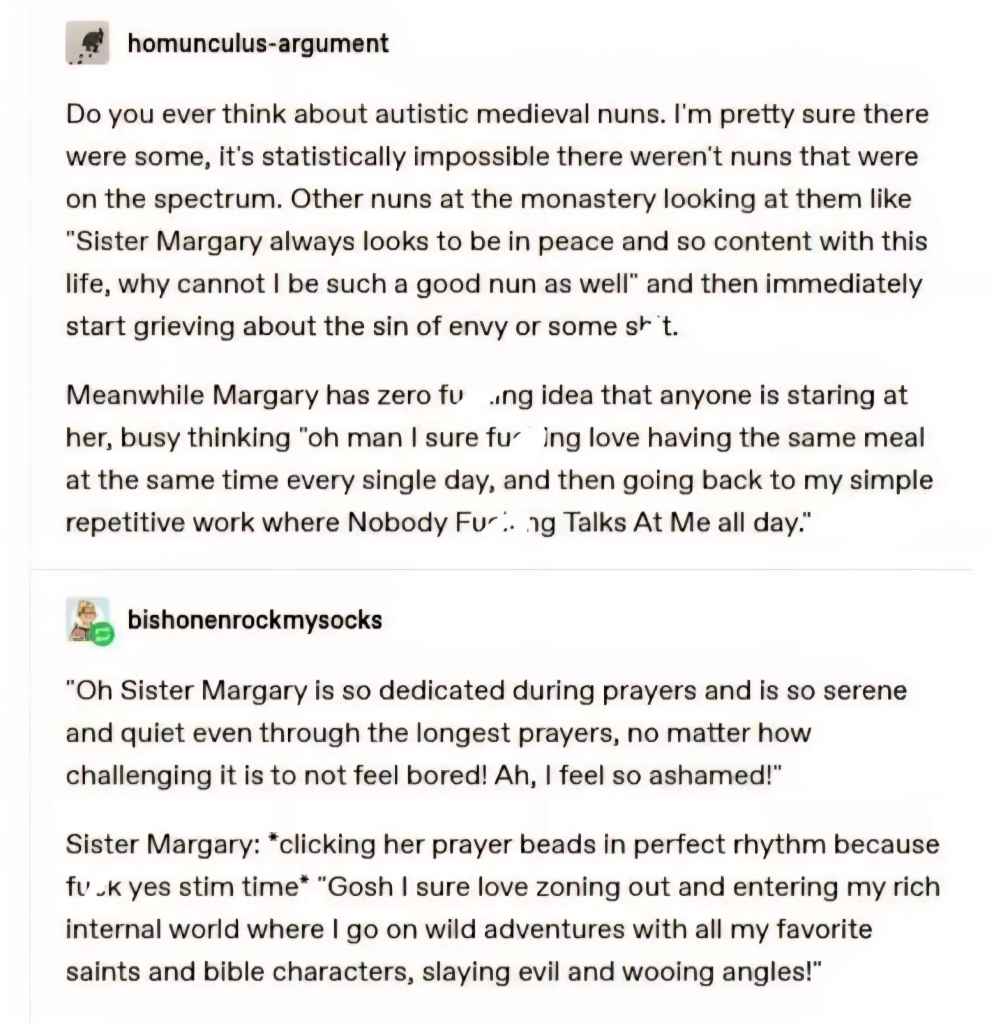Image resolution: width=998 pixels, height=1024 pixels.
Task: Tap homunculus-argument's avatar picture
Action: pos(88,45)
